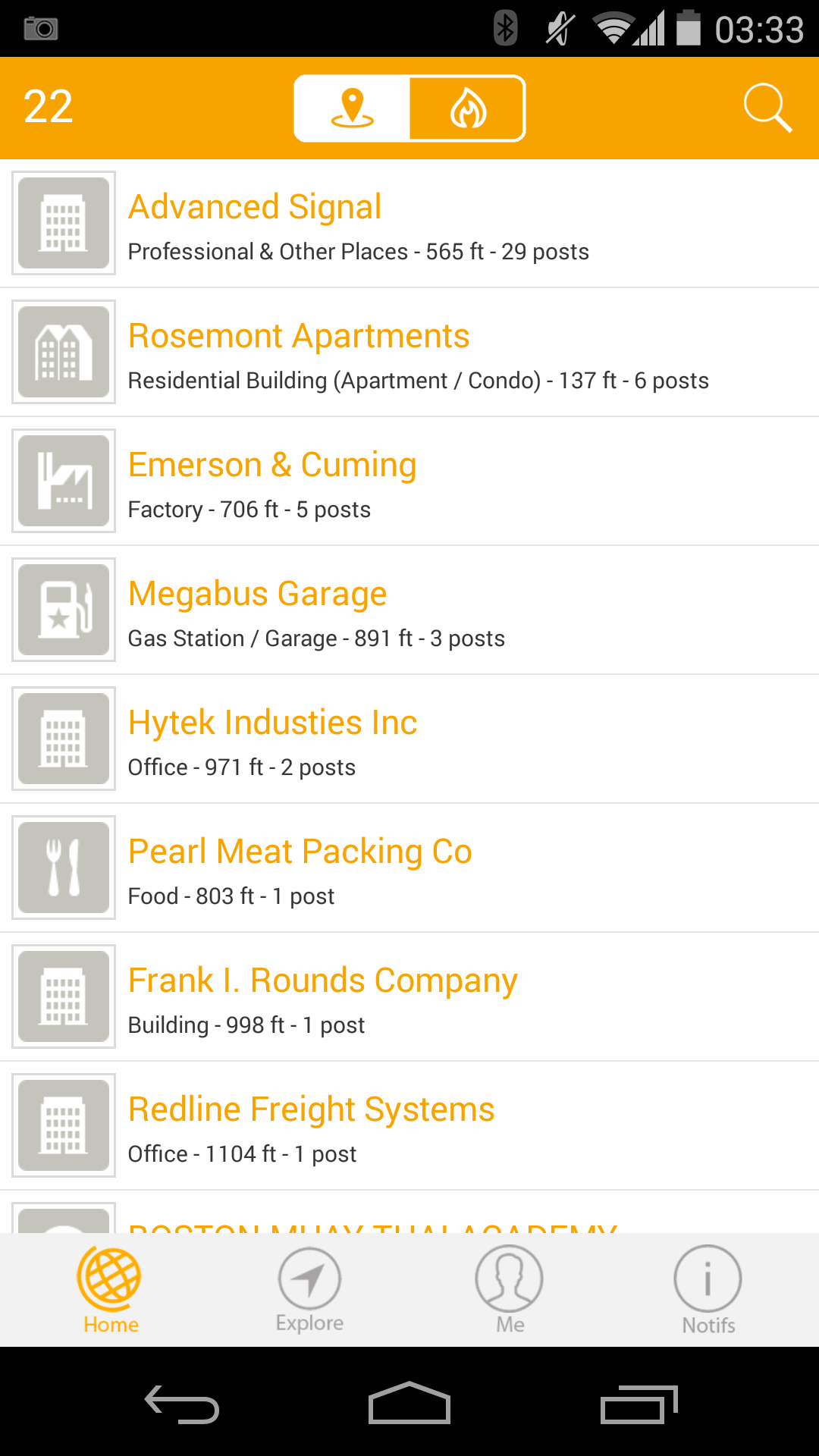Open the system recent apps button
Viewport: 819px width, 1456px height.
[x=639, y=1404]
